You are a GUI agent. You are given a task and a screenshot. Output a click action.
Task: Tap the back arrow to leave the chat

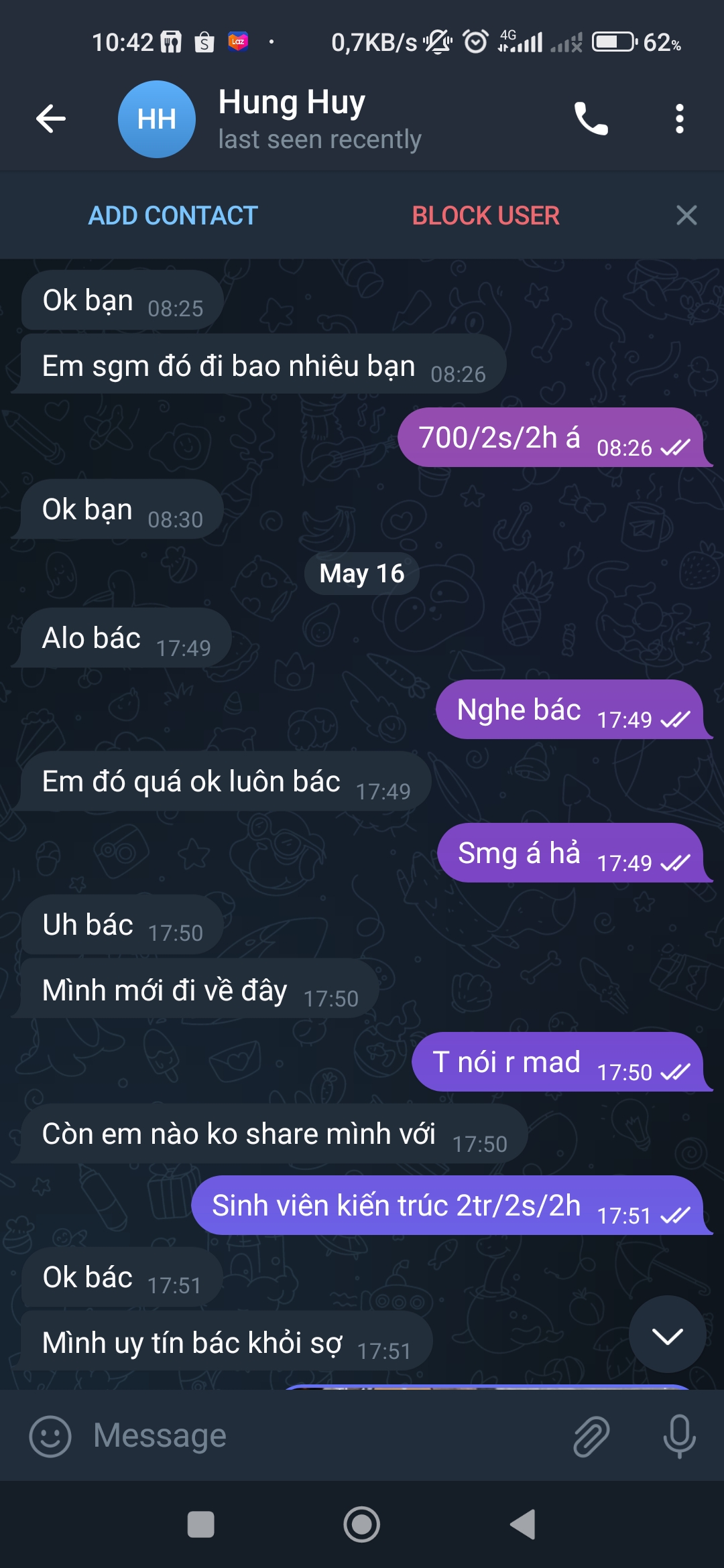tap(48, 119)
